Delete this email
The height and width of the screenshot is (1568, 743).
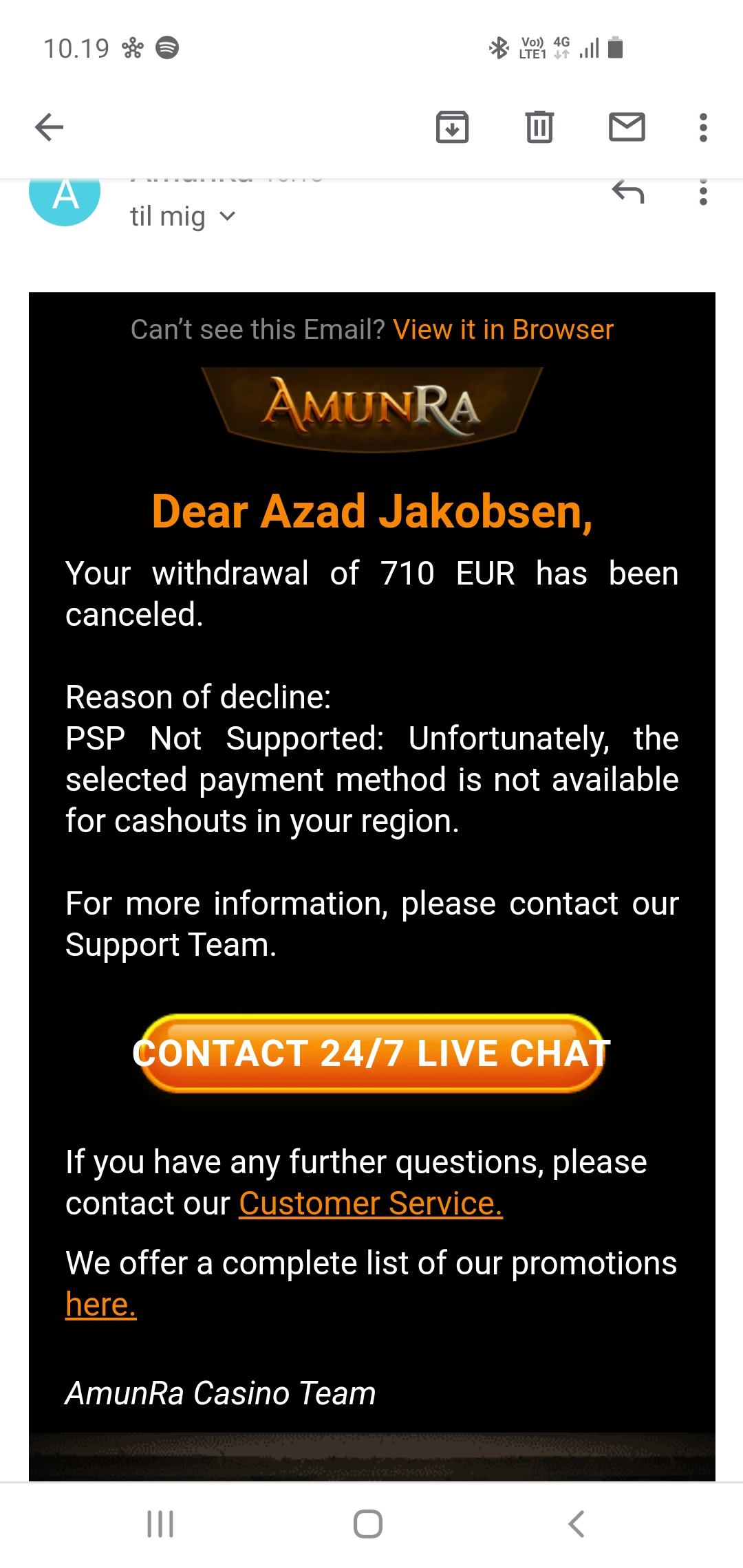[x=539, y=127]
